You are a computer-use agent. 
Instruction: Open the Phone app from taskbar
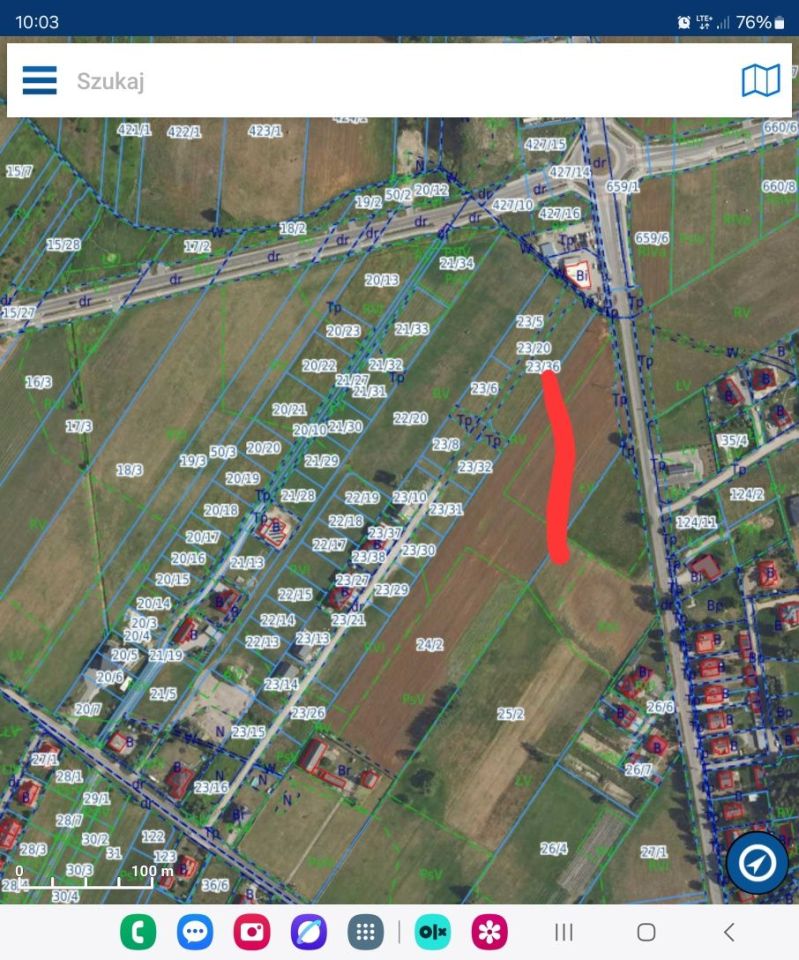[138, 932]
